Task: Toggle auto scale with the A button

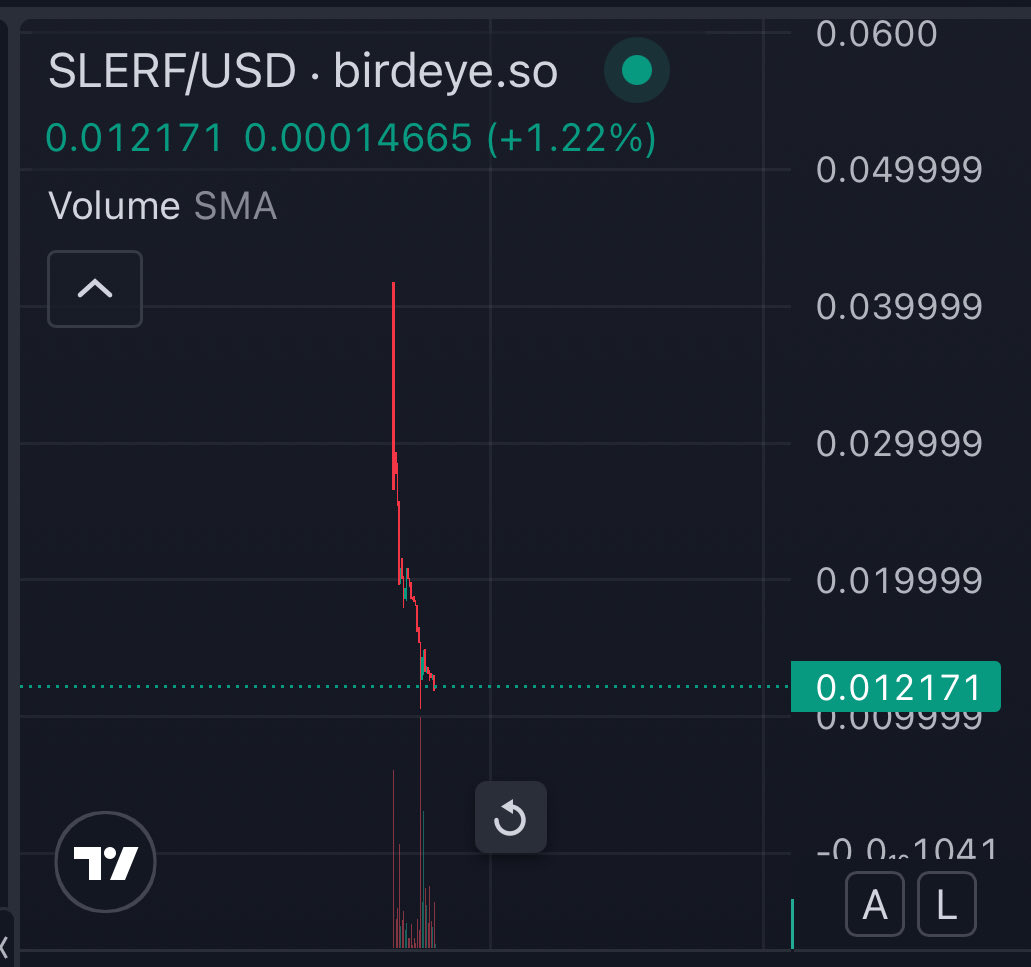Action: pyautogui.click(x=875, y=904)
